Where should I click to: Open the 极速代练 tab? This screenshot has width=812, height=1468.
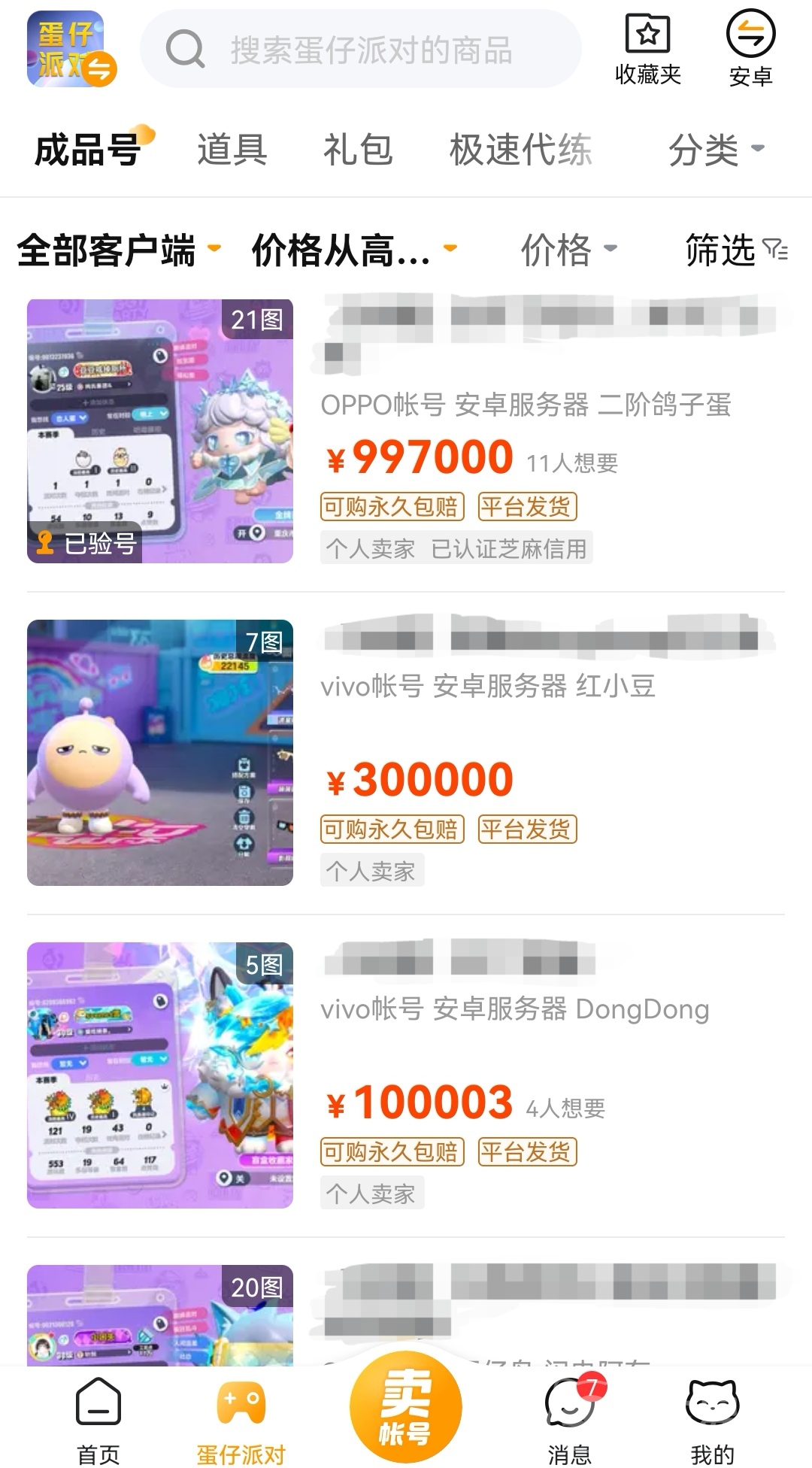(x=520, y=149)
